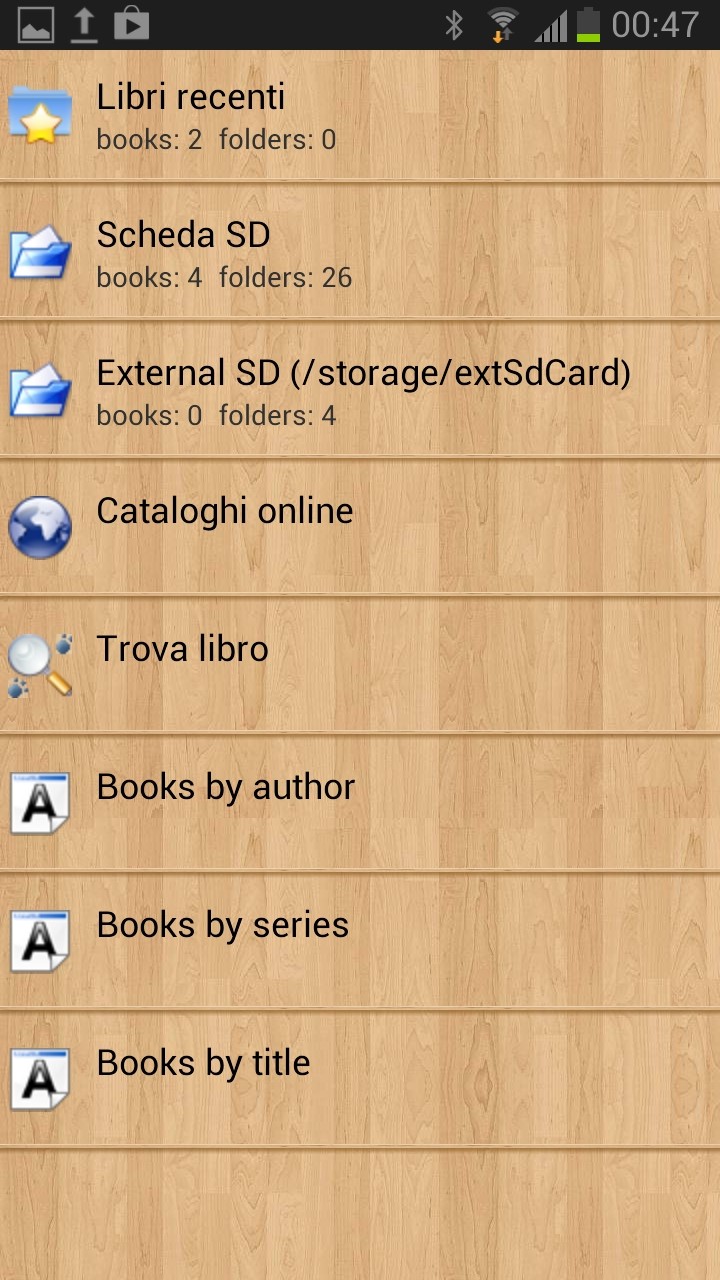Screen dimensions: 720x1280
Task: Open External SD (/storage/extSdCard)
Action: (362, 392)
